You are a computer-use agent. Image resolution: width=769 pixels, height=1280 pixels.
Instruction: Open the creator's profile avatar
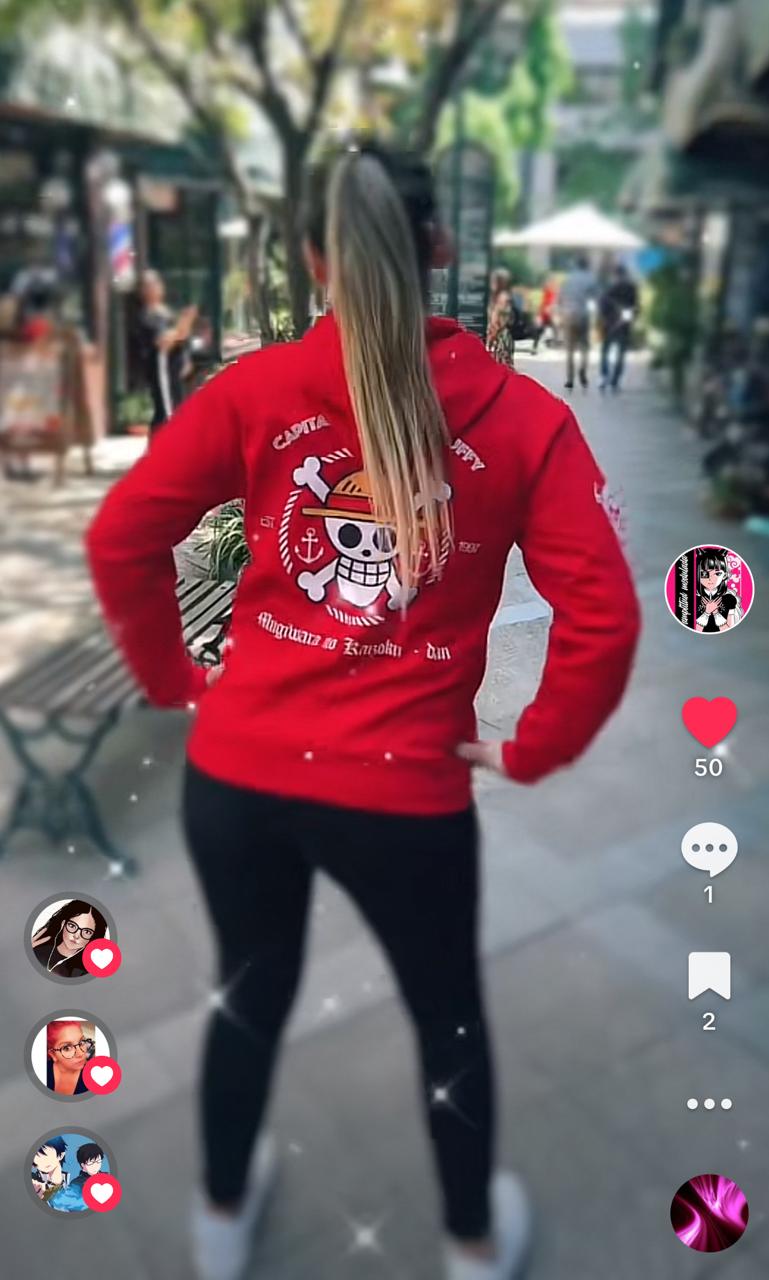coord(709,589)
